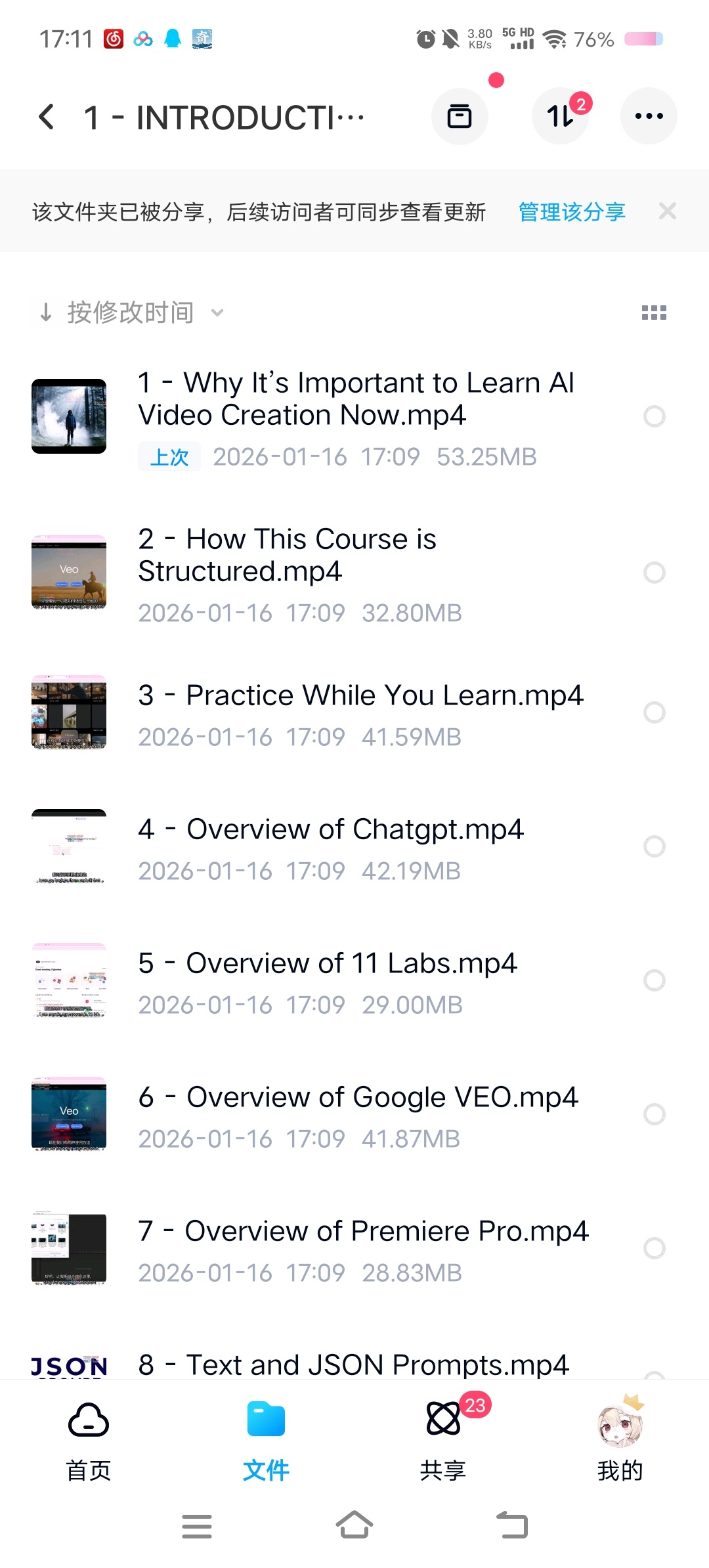Open the archive box icon

[460, 116]
